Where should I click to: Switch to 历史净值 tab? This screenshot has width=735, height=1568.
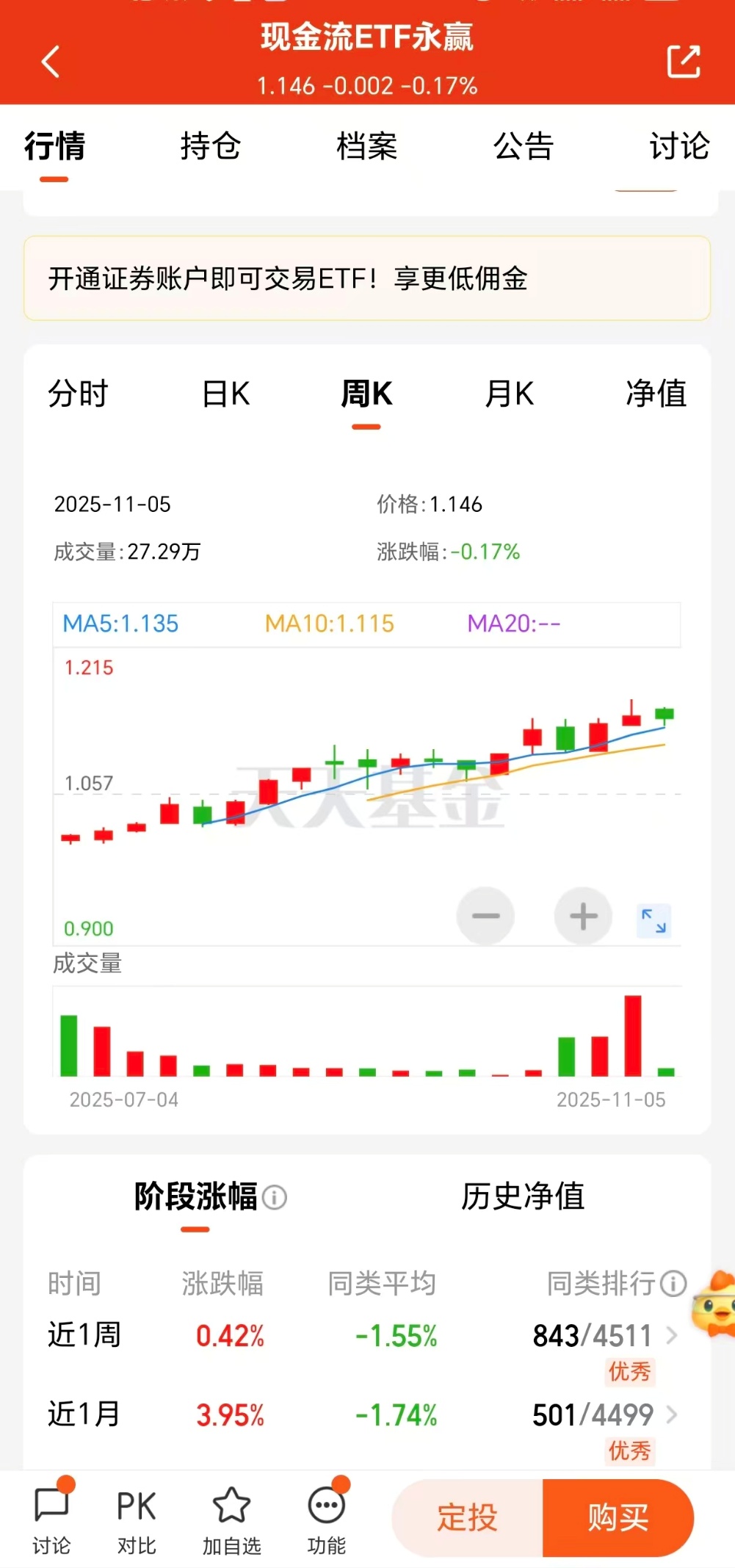pos(522,1196)
